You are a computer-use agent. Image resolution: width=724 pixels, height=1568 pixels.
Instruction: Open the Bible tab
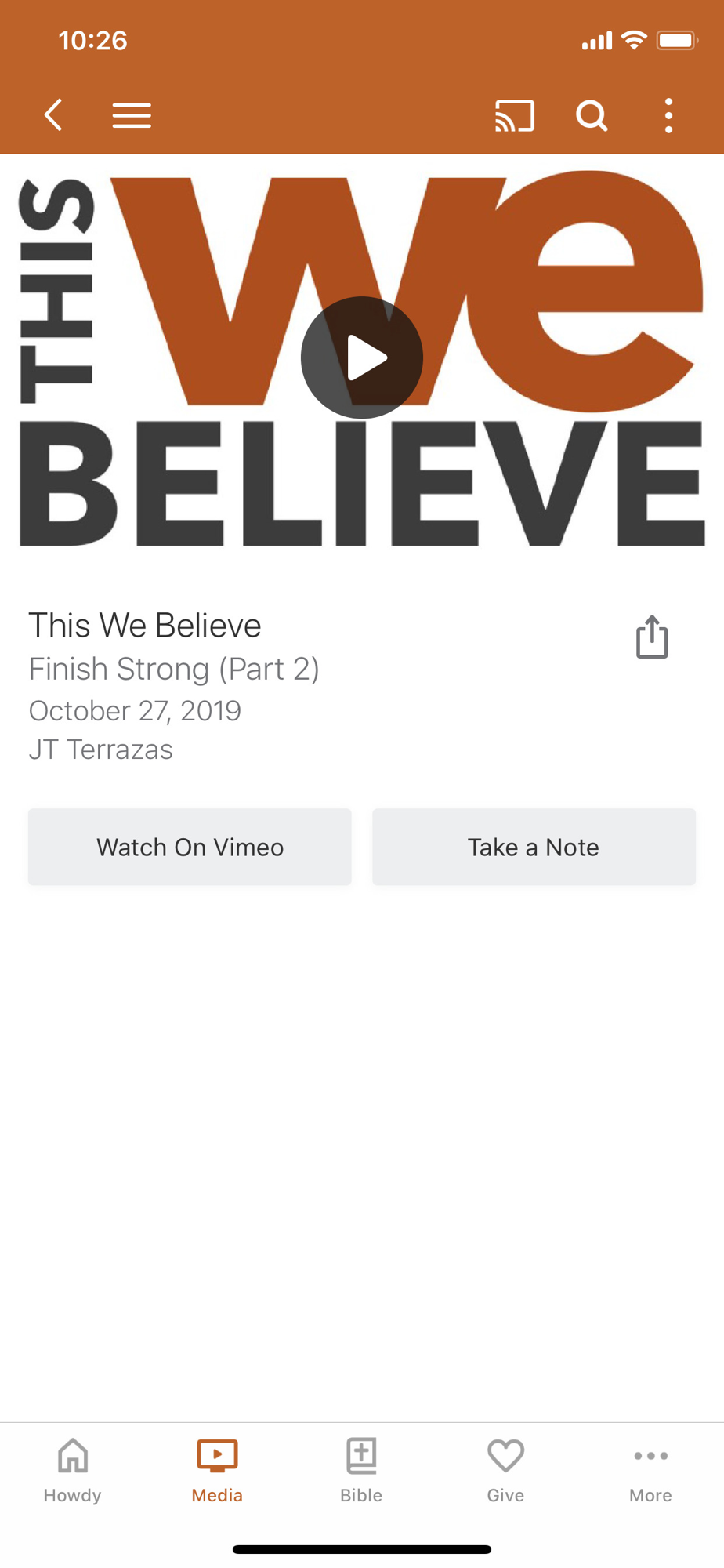pyautogui.click(x=361, y=1471)
